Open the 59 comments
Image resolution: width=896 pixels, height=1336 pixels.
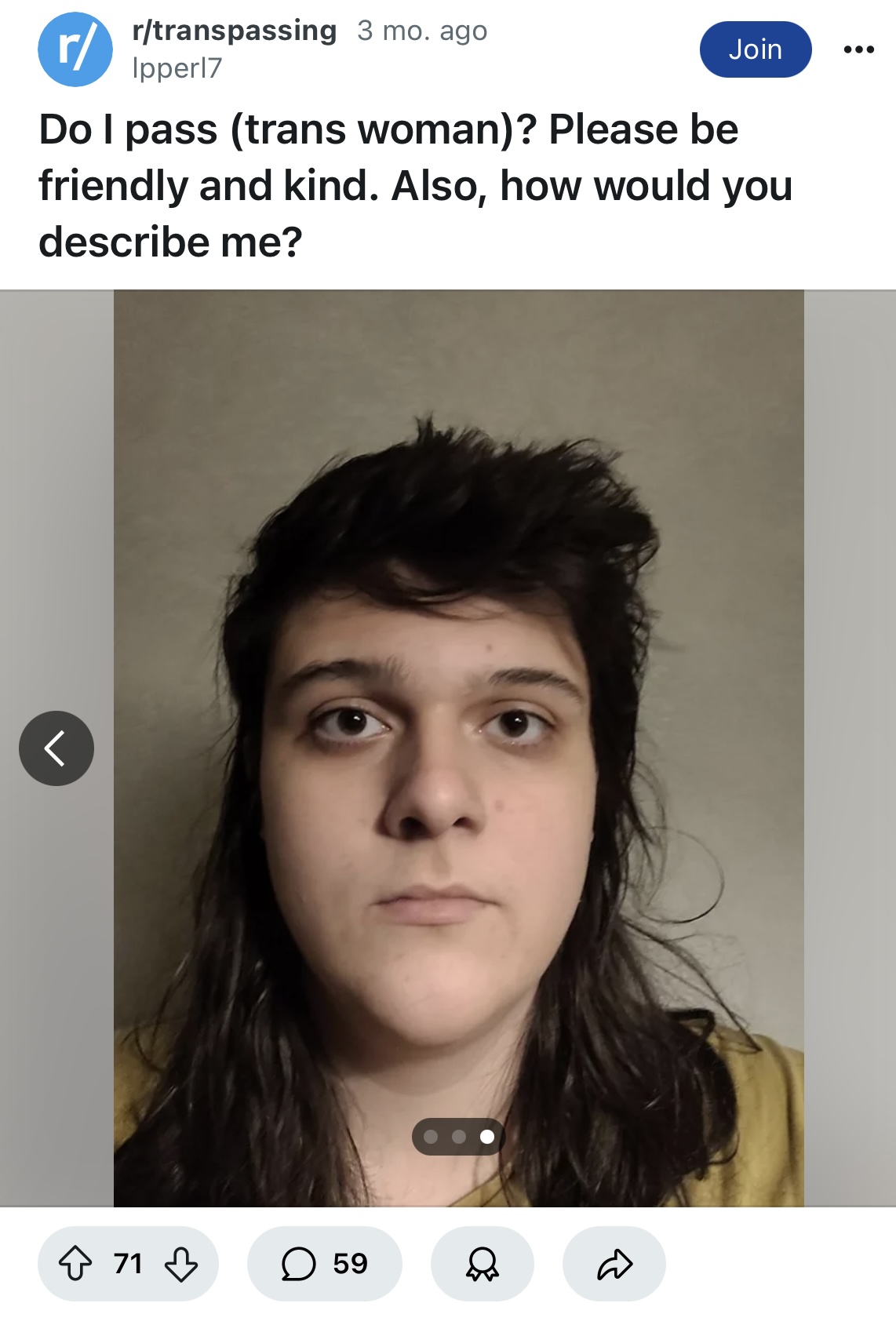click(x=324, y=1264)
